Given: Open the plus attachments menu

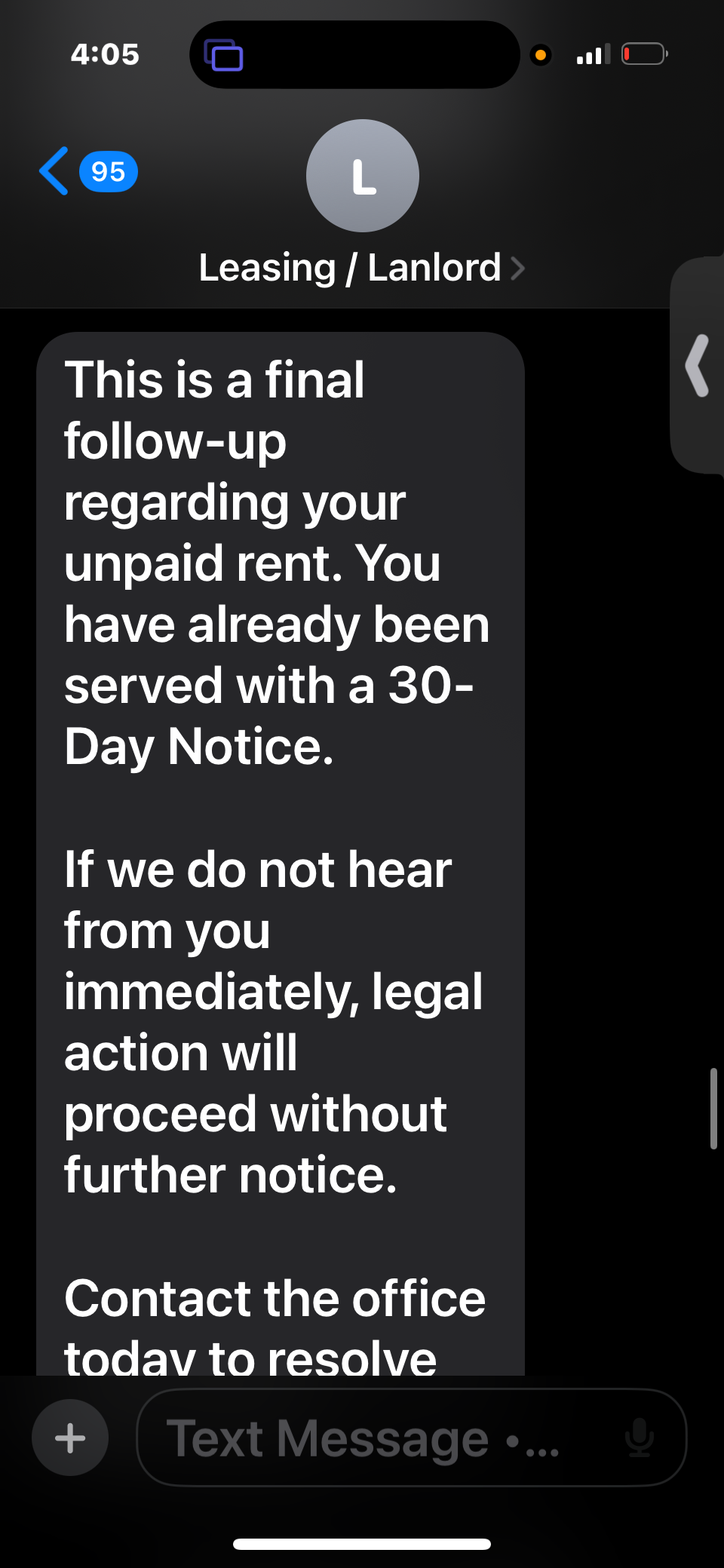Looking at the screenshot, I should (x=70, y=1438).
